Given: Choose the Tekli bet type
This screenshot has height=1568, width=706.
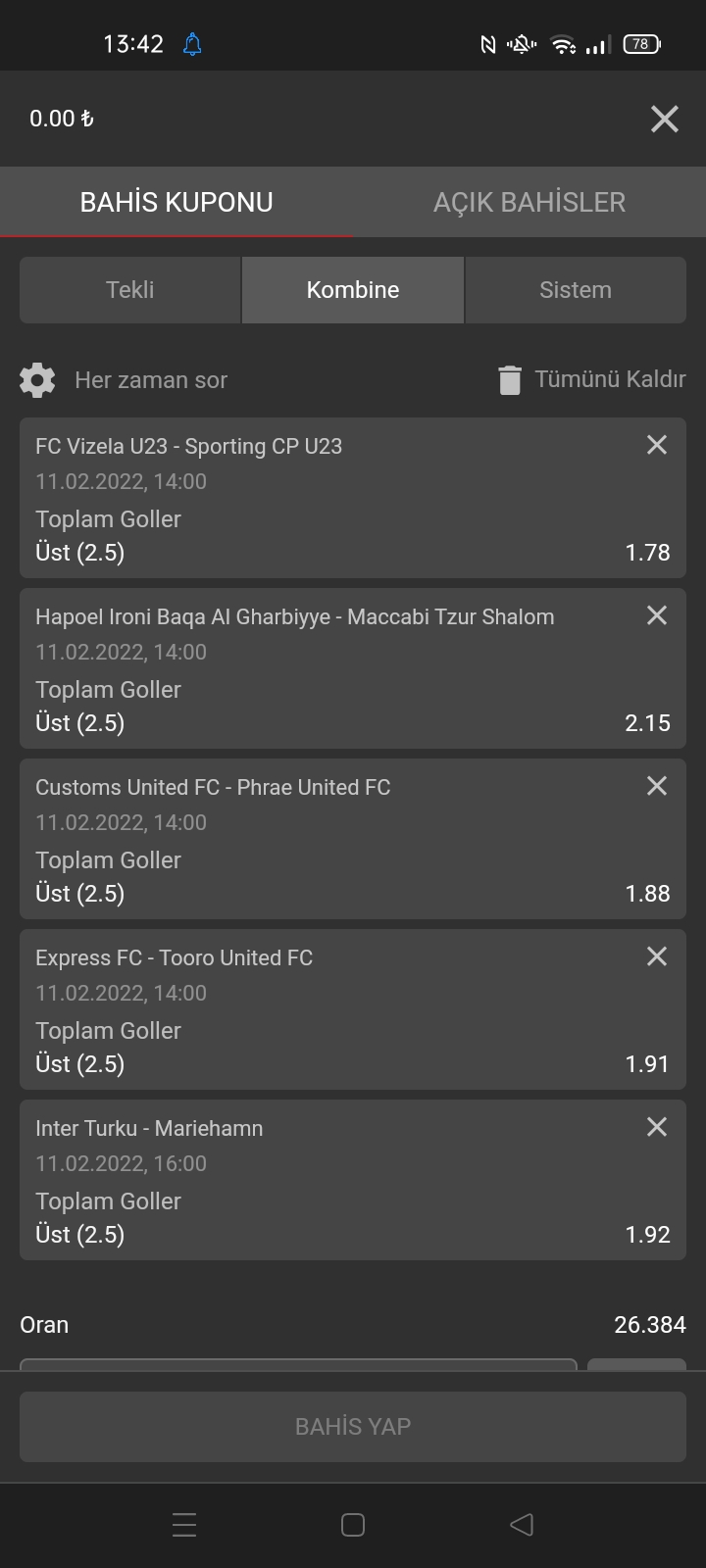Looking at the screenshot, I should point(130,290).
